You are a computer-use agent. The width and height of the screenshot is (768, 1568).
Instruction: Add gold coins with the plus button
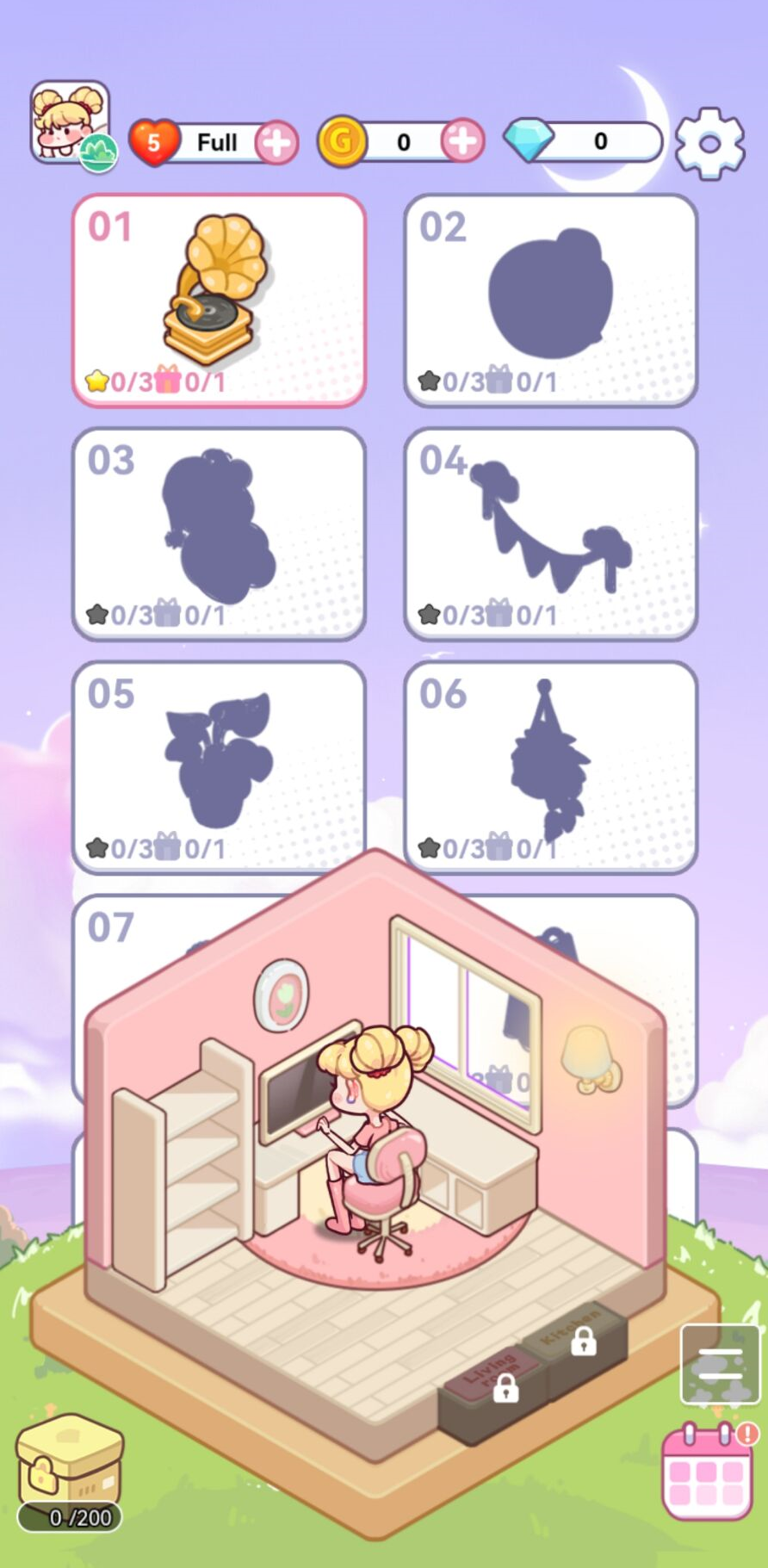click(463, 141)
